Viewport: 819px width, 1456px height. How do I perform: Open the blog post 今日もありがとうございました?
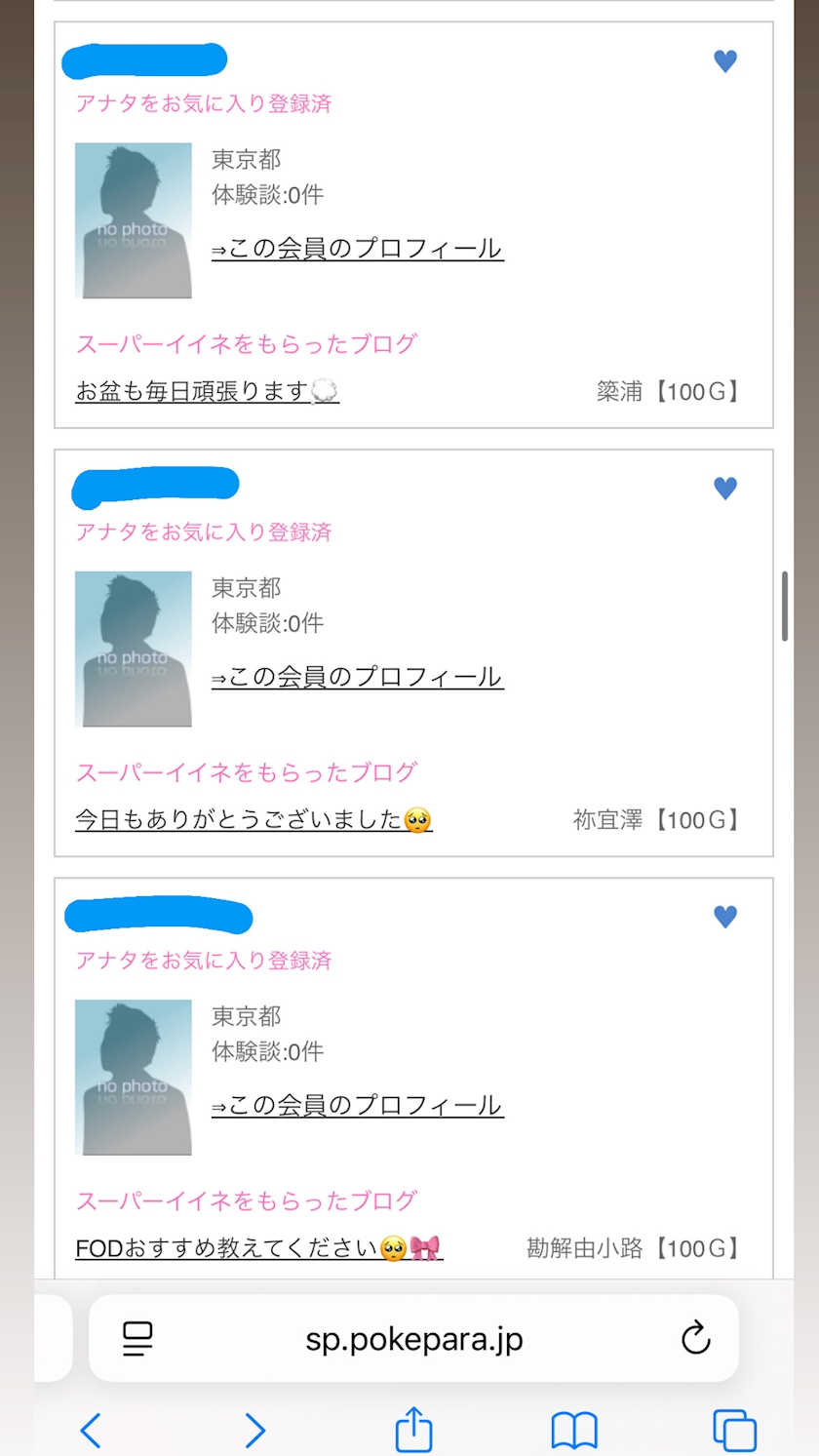pos(253,820)
